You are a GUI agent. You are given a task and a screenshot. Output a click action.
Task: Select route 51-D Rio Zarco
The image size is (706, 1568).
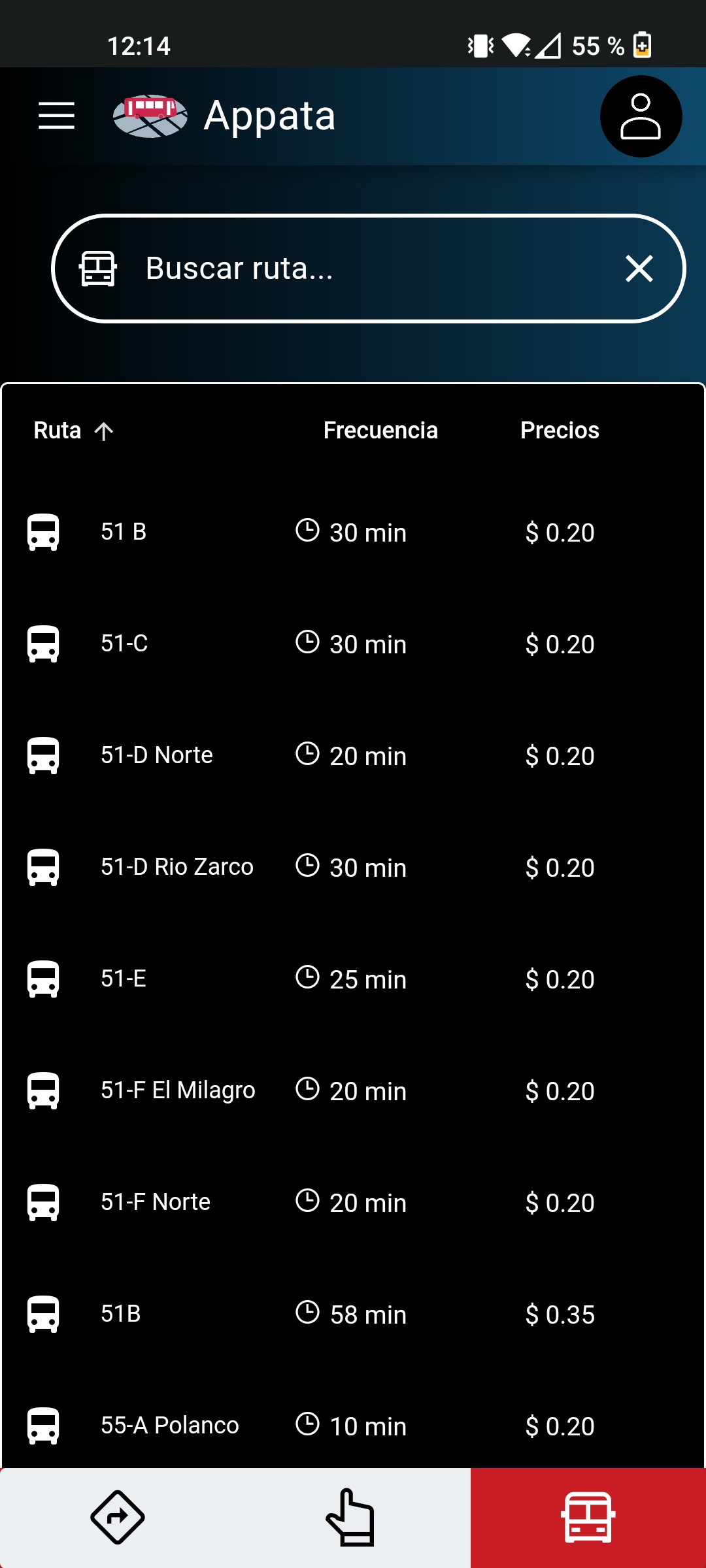[178, 866]
